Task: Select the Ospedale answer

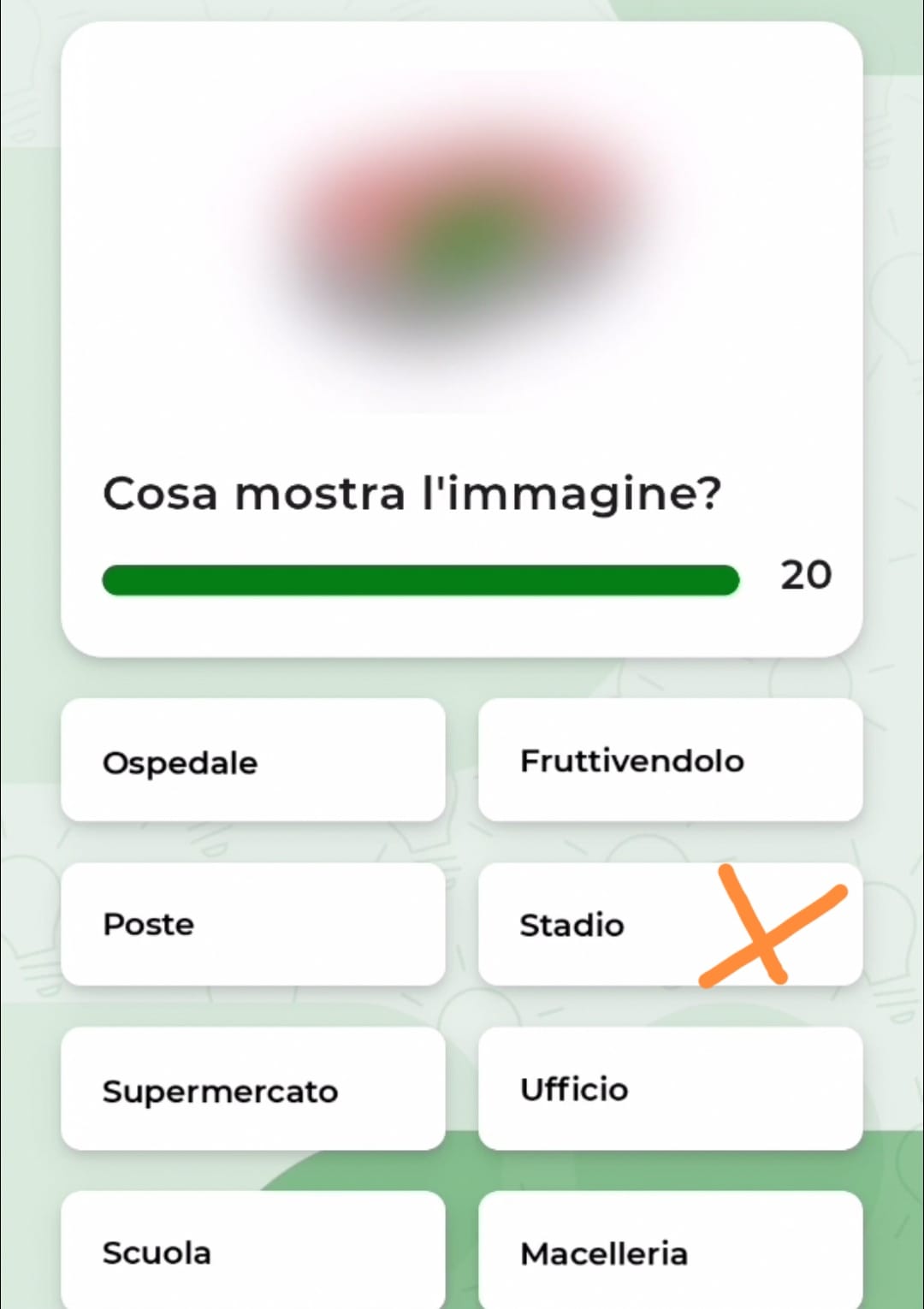Action: pyautogui.click(x=252, y=761)
